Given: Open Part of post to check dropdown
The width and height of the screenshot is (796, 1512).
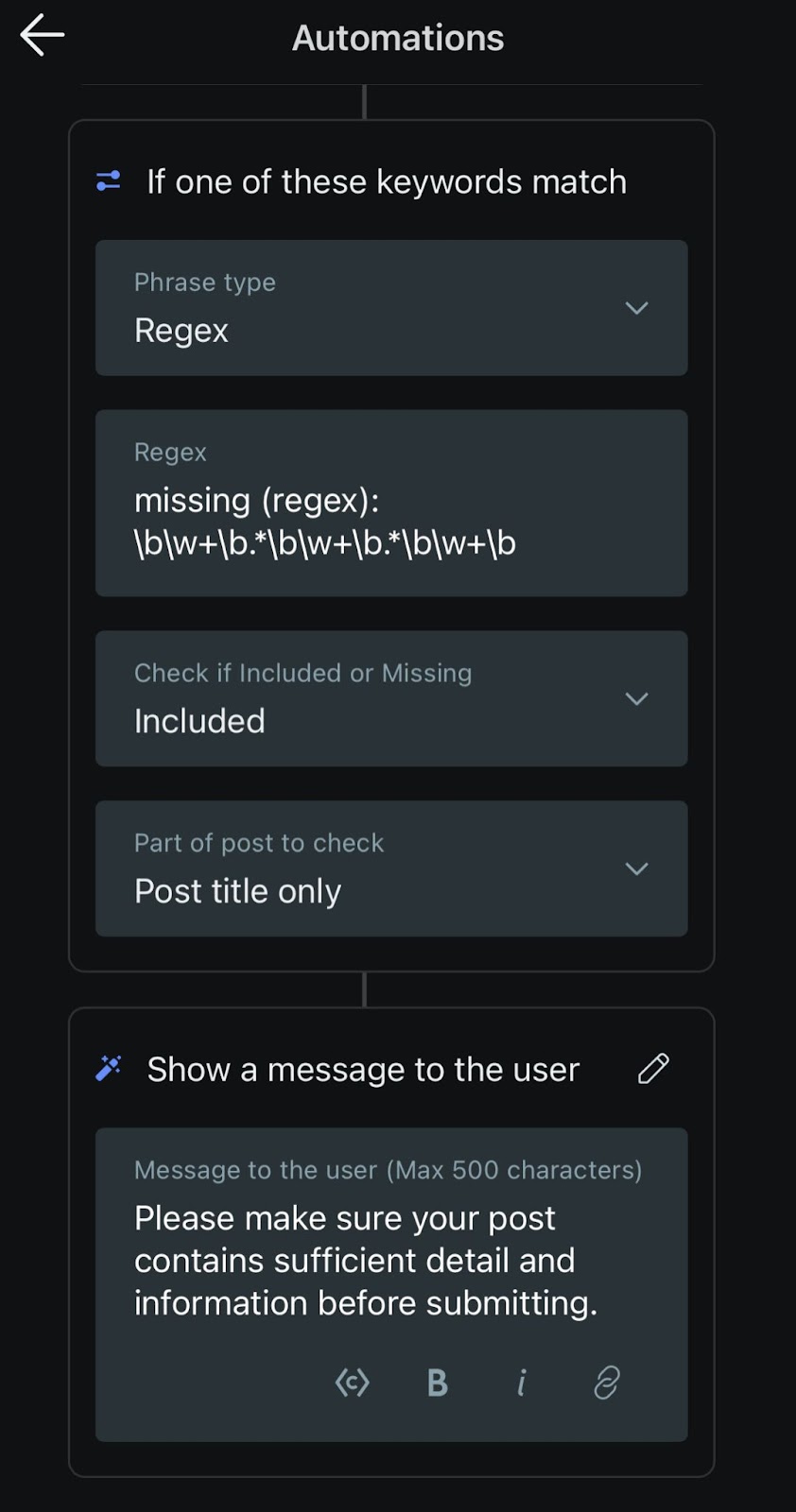Looking at the screenshot, I should pos(391,868).
